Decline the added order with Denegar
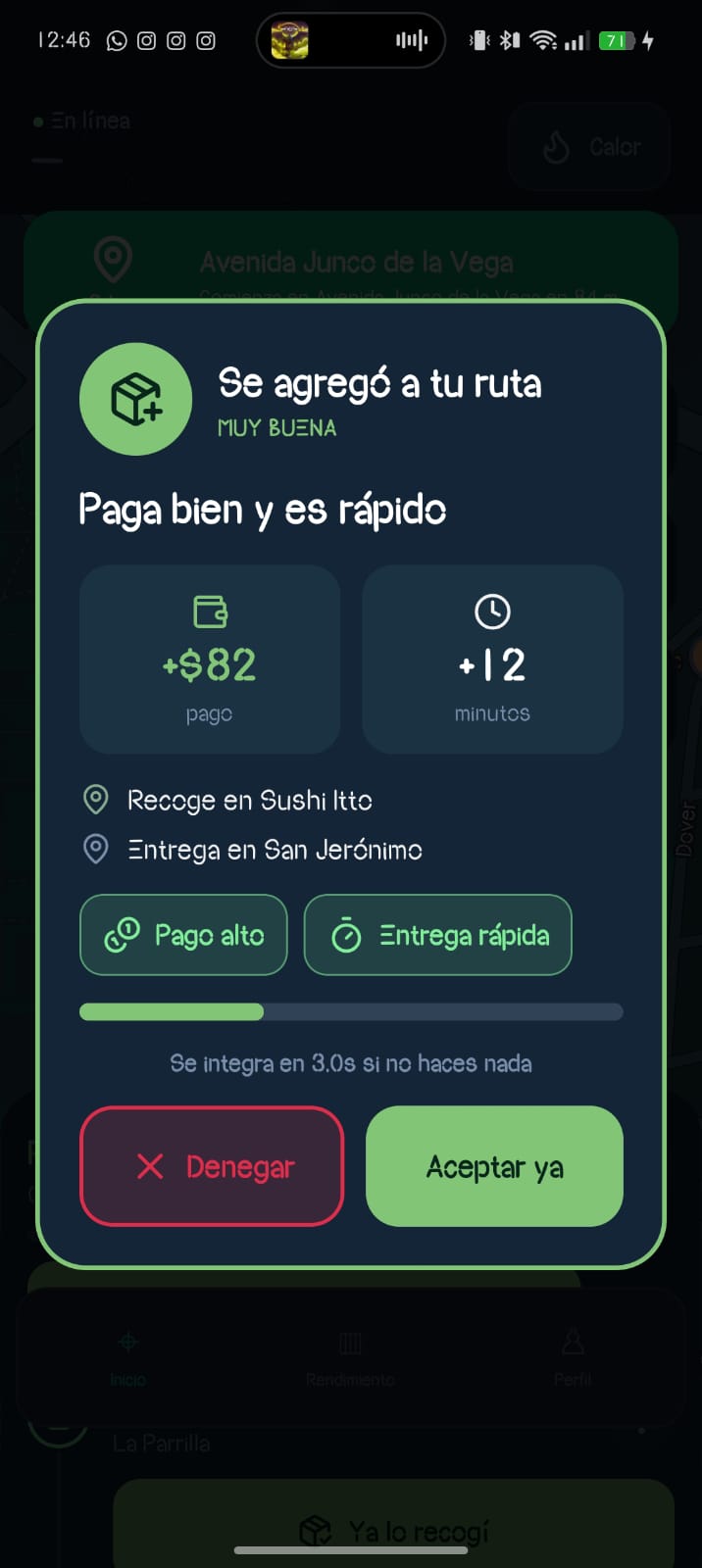Image resolution: width=702 pixels, height=1568 pixels. [212, 1166]
